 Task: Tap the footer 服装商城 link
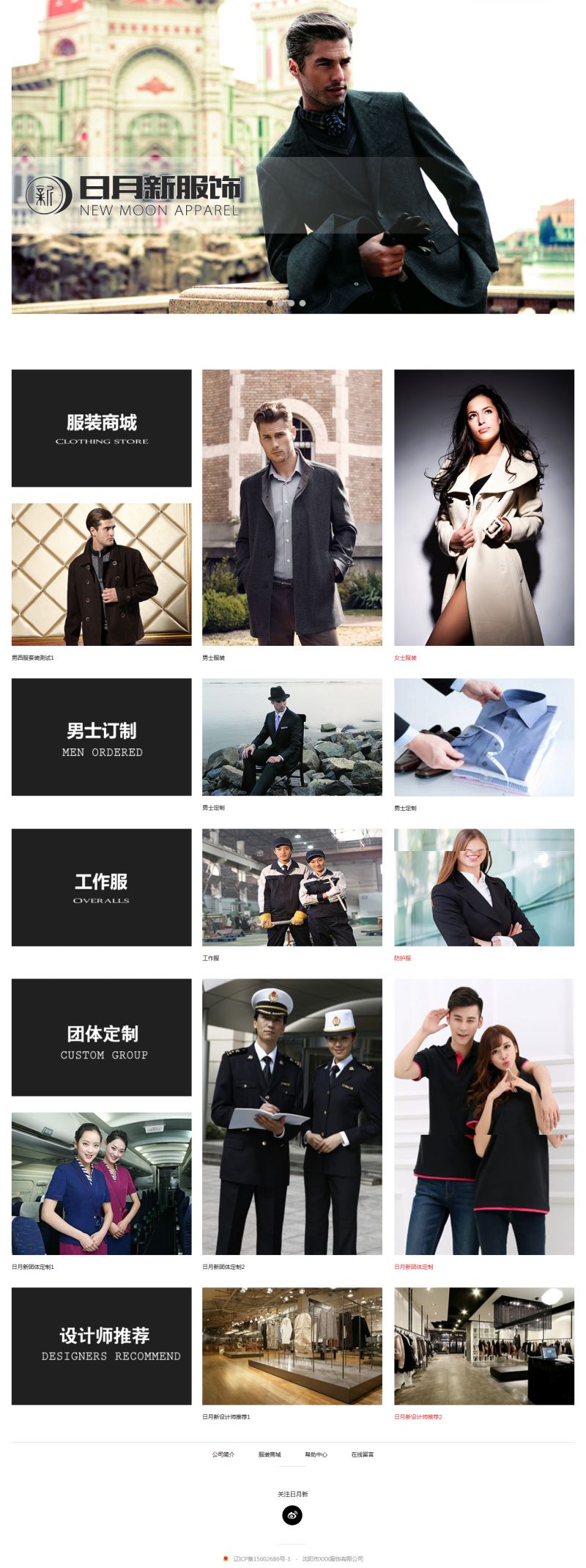click(x=270, y=1454)
